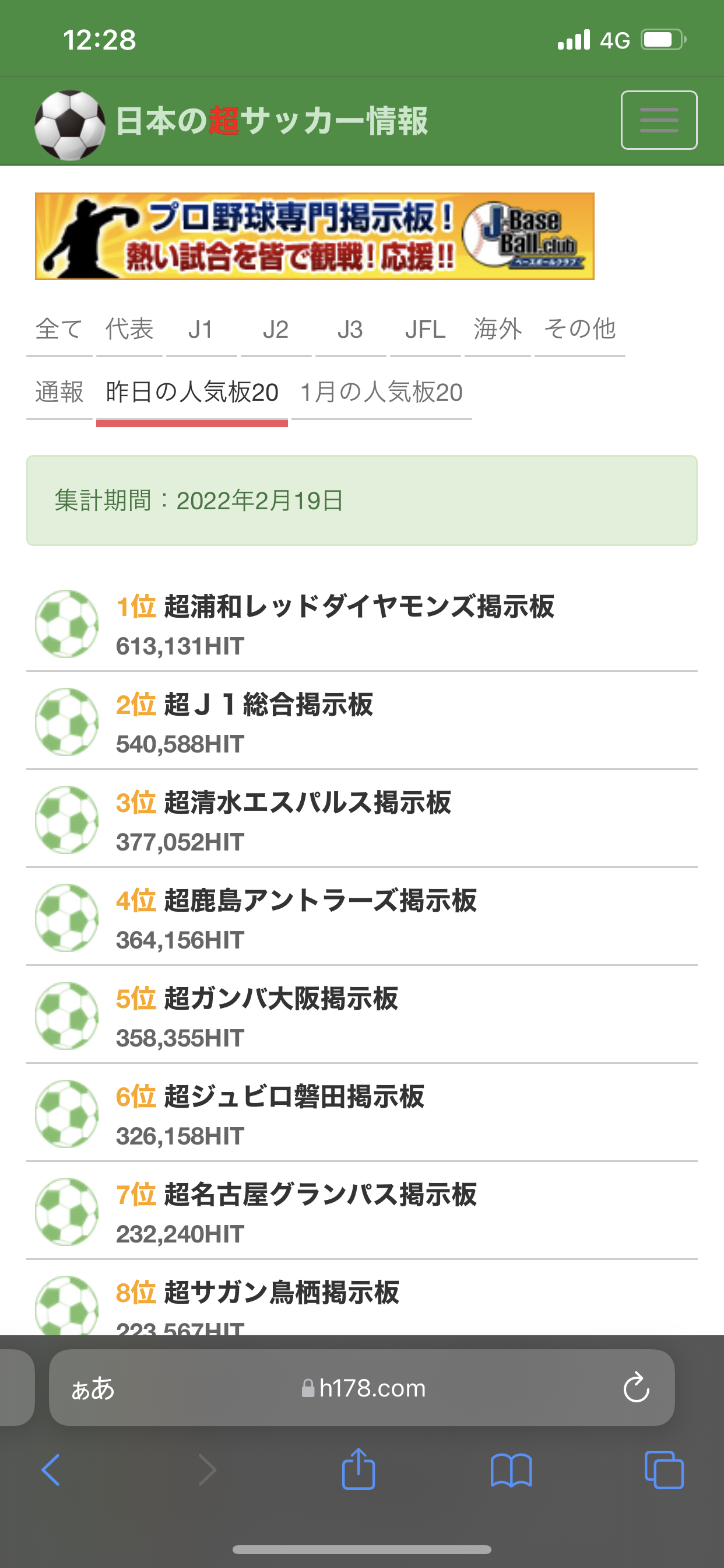The height and width of the screenshot is (1568, 724).
Task: Switch to the JFL tab
Action: coord(426,330)
